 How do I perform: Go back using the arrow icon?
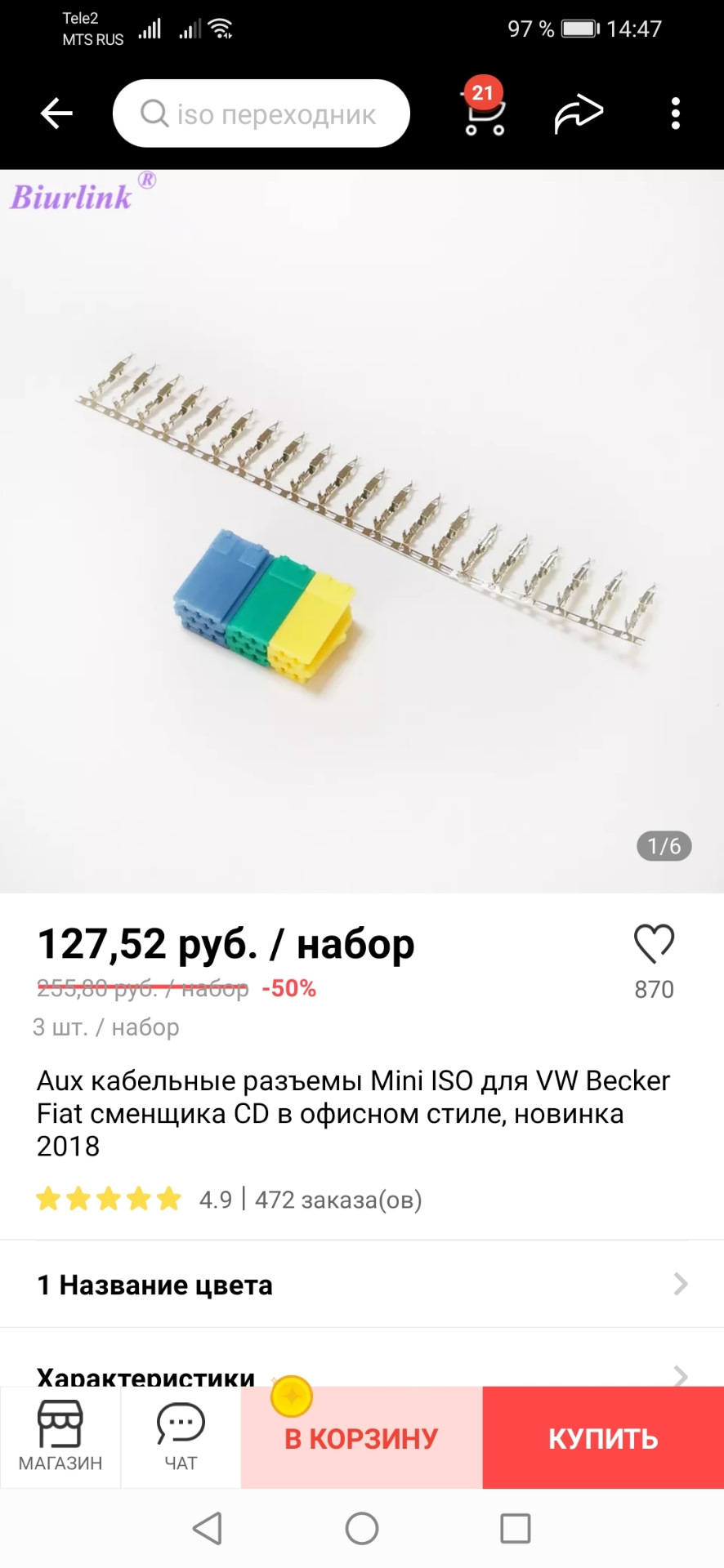[56, 114]
